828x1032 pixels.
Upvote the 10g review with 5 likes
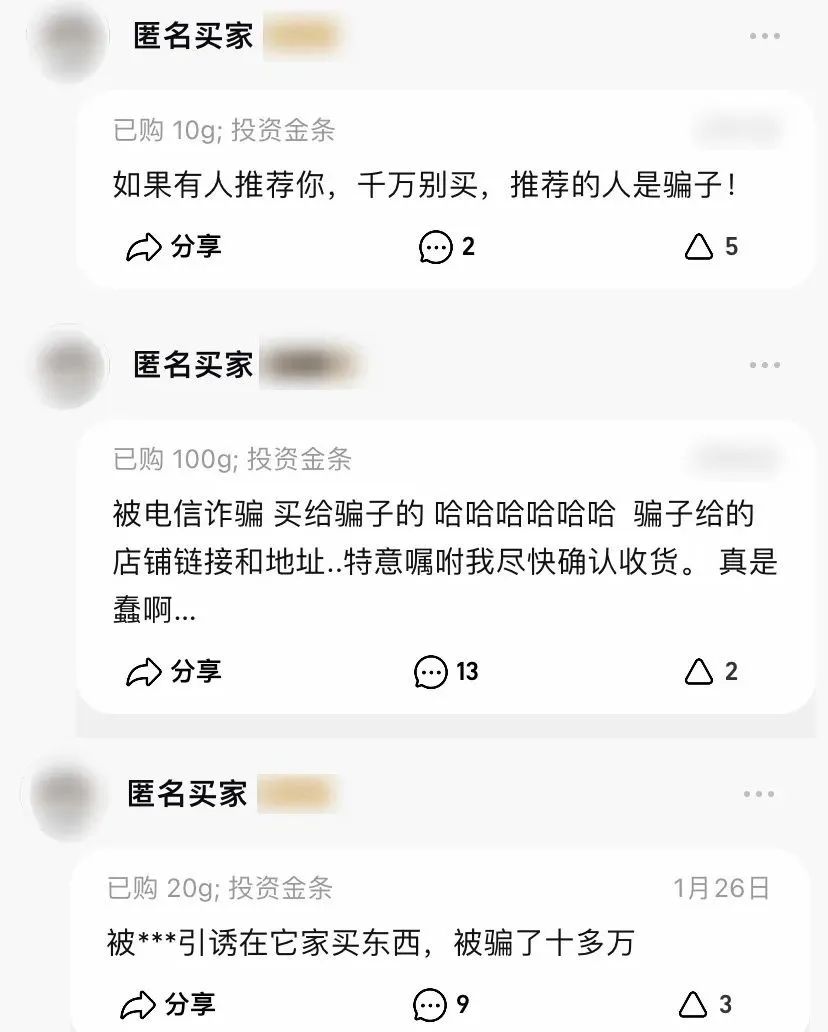711,247
